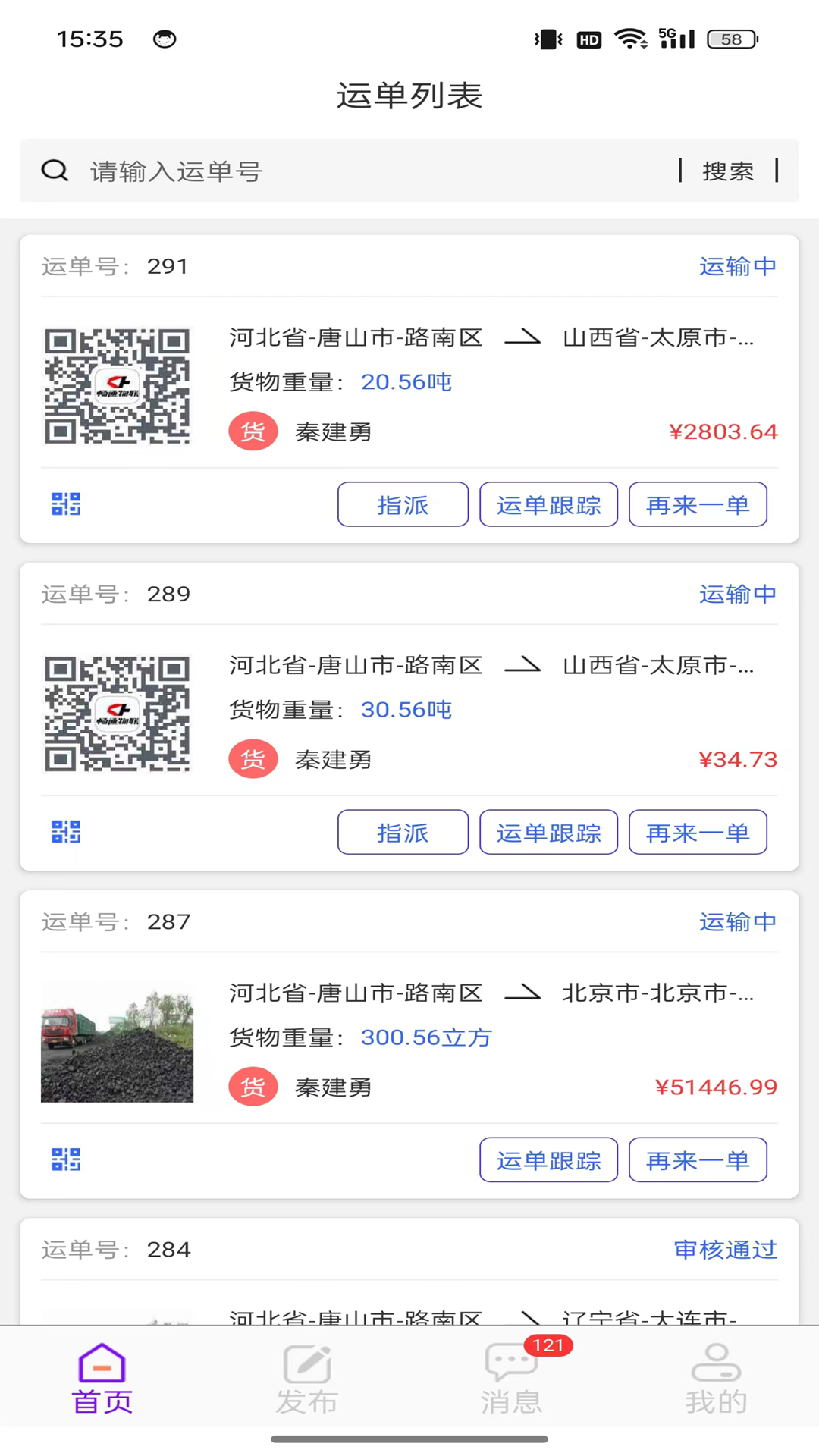This screenshot has height=1456, width=819.
Task: Tap the red 货 badge next to 秦建勇 on waybill 291
Action: [x=253, y=431]
